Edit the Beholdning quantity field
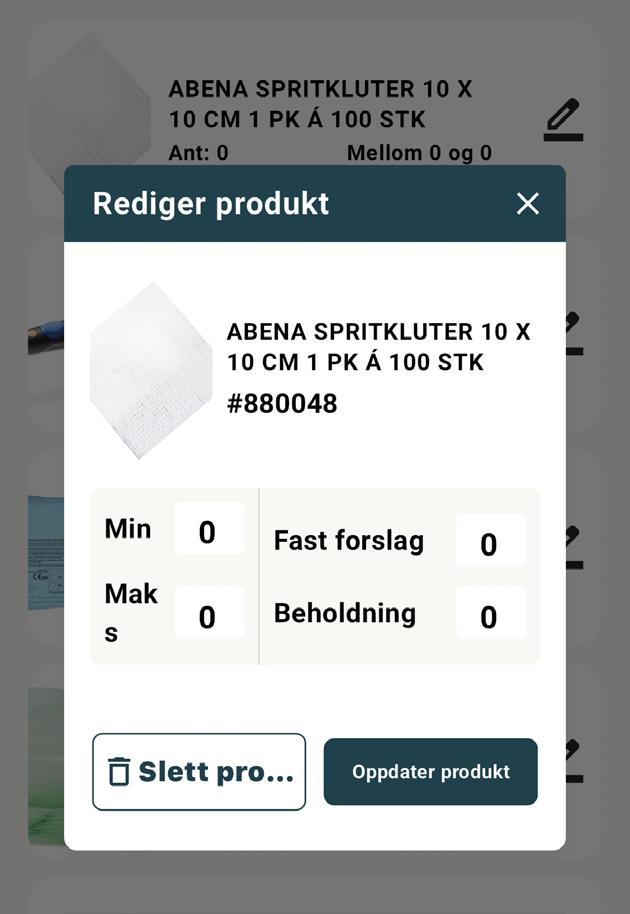 point(490,614)
